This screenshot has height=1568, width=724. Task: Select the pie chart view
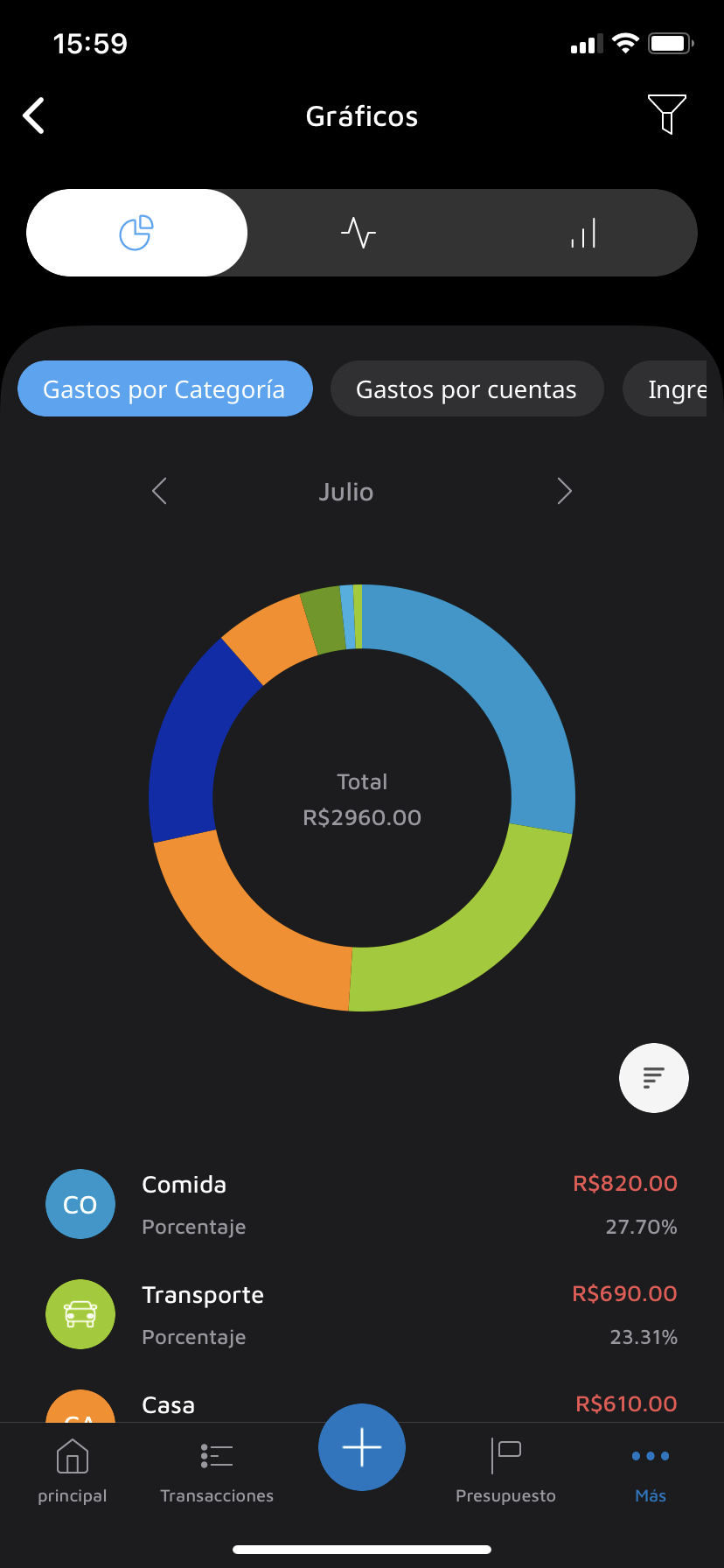click(136, 233)
